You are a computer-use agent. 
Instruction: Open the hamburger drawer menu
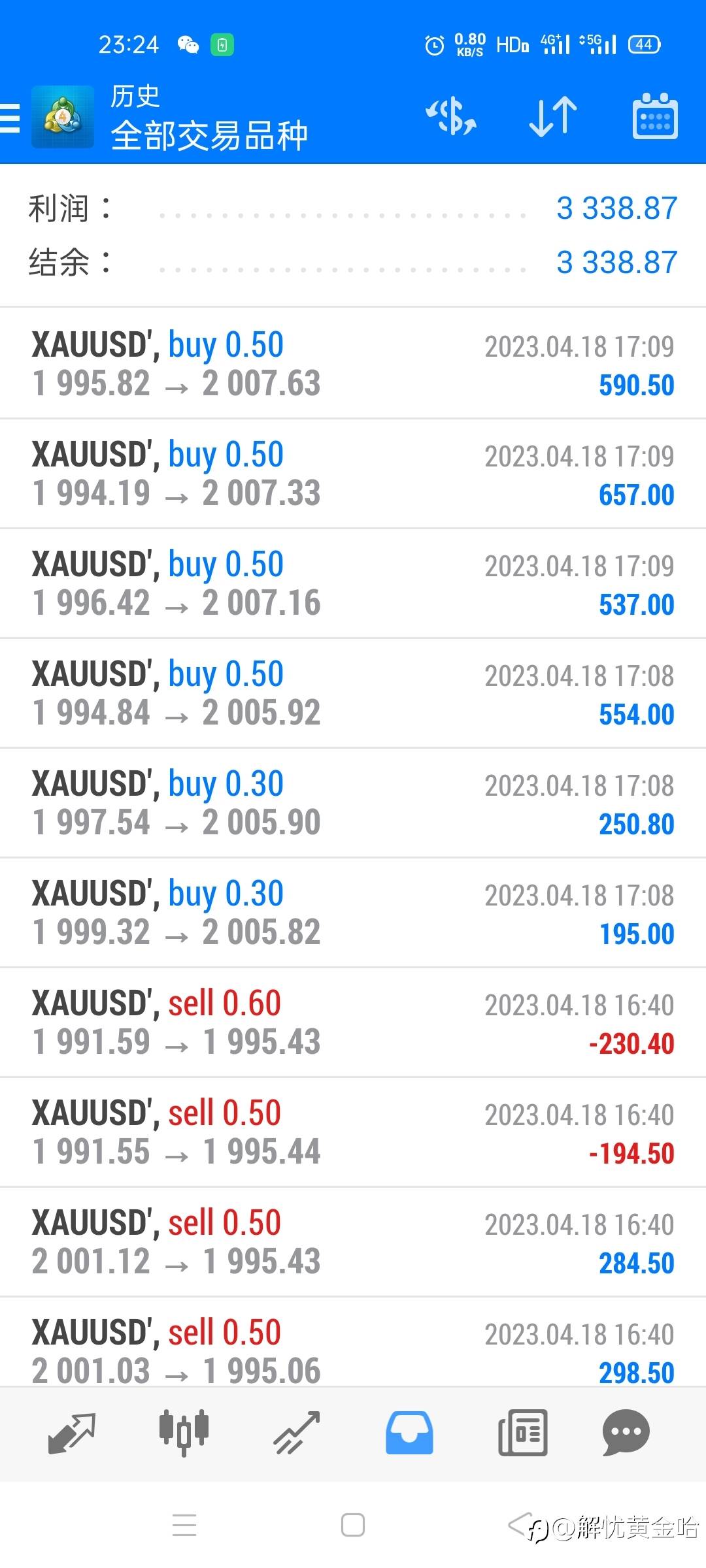[x=10, y=118]
